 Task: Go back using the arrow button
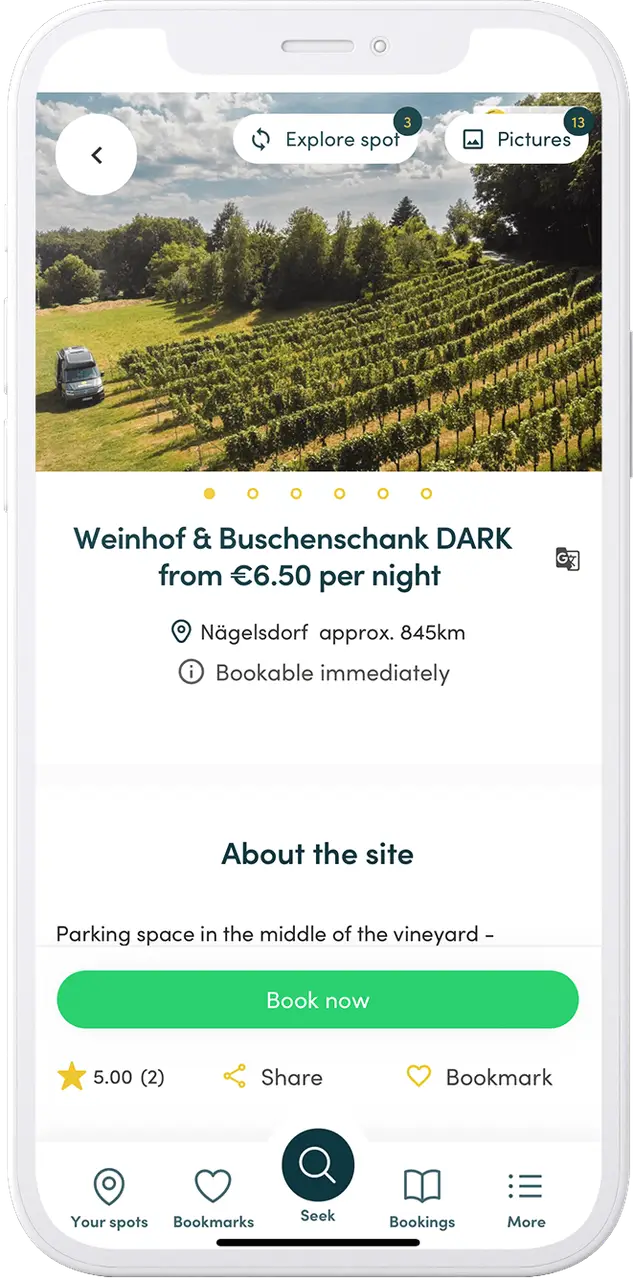[96, 155]
